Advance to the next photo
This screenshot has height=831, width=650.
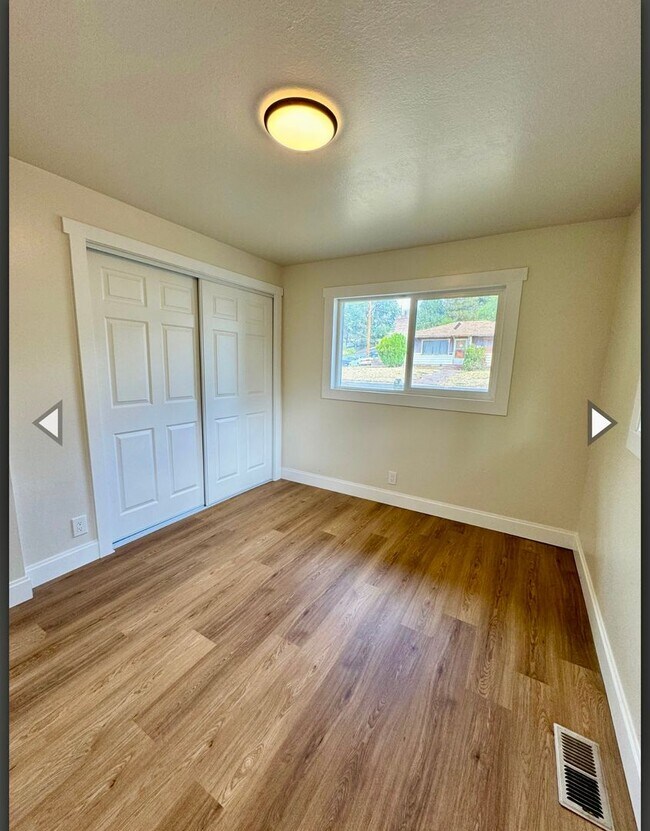599,422
